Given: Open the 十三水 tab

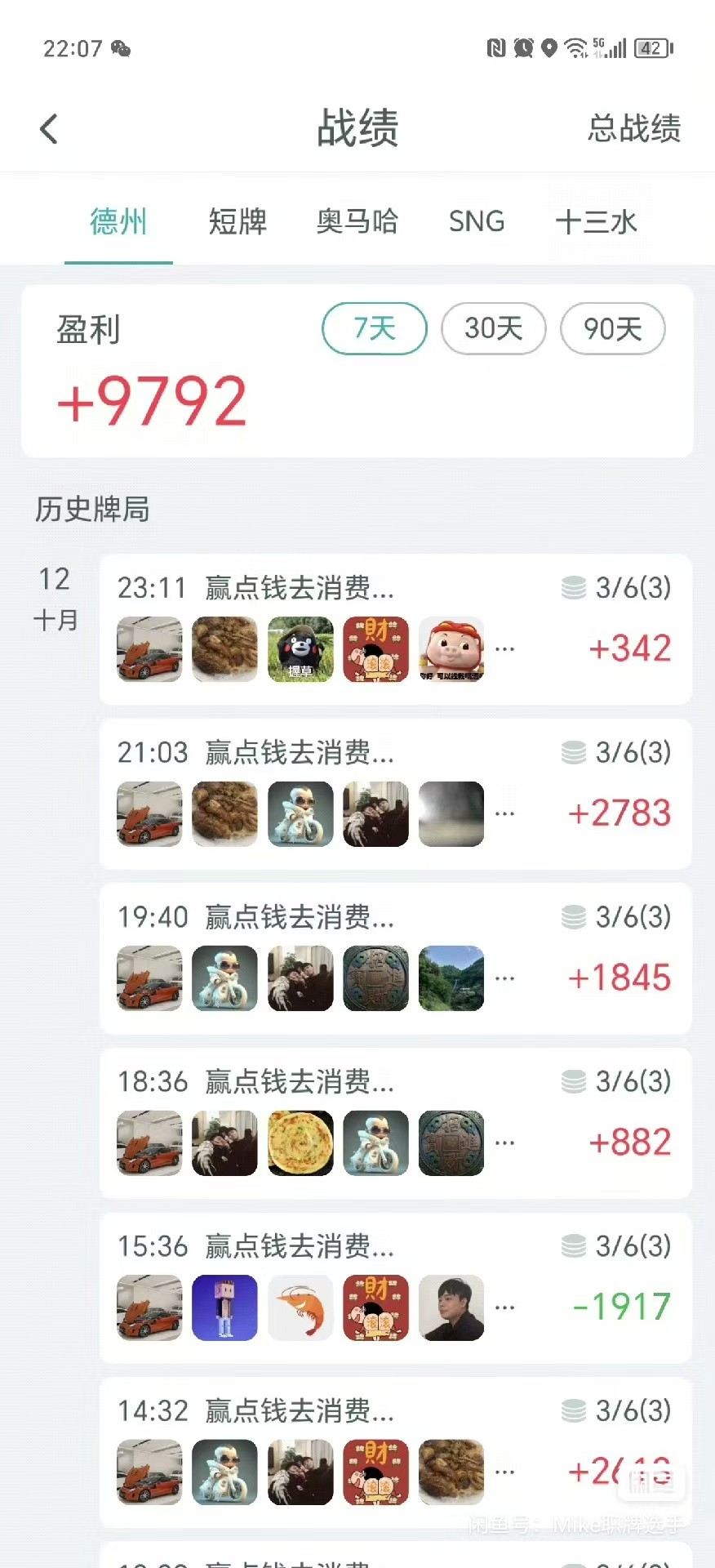Looking at the screenshot, I should click(x=596, y=222).
